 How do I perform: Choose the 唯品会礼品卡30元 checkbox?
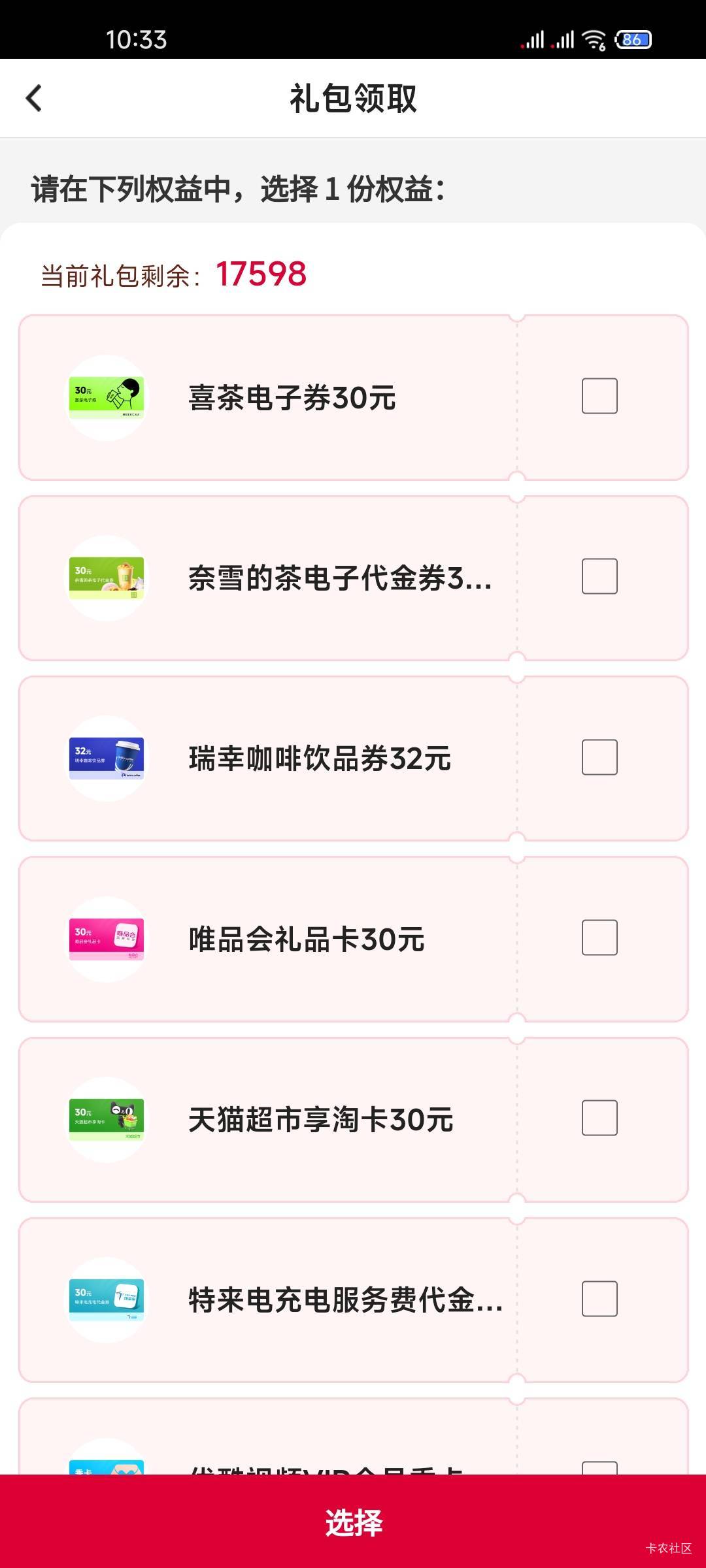point(599,938)
